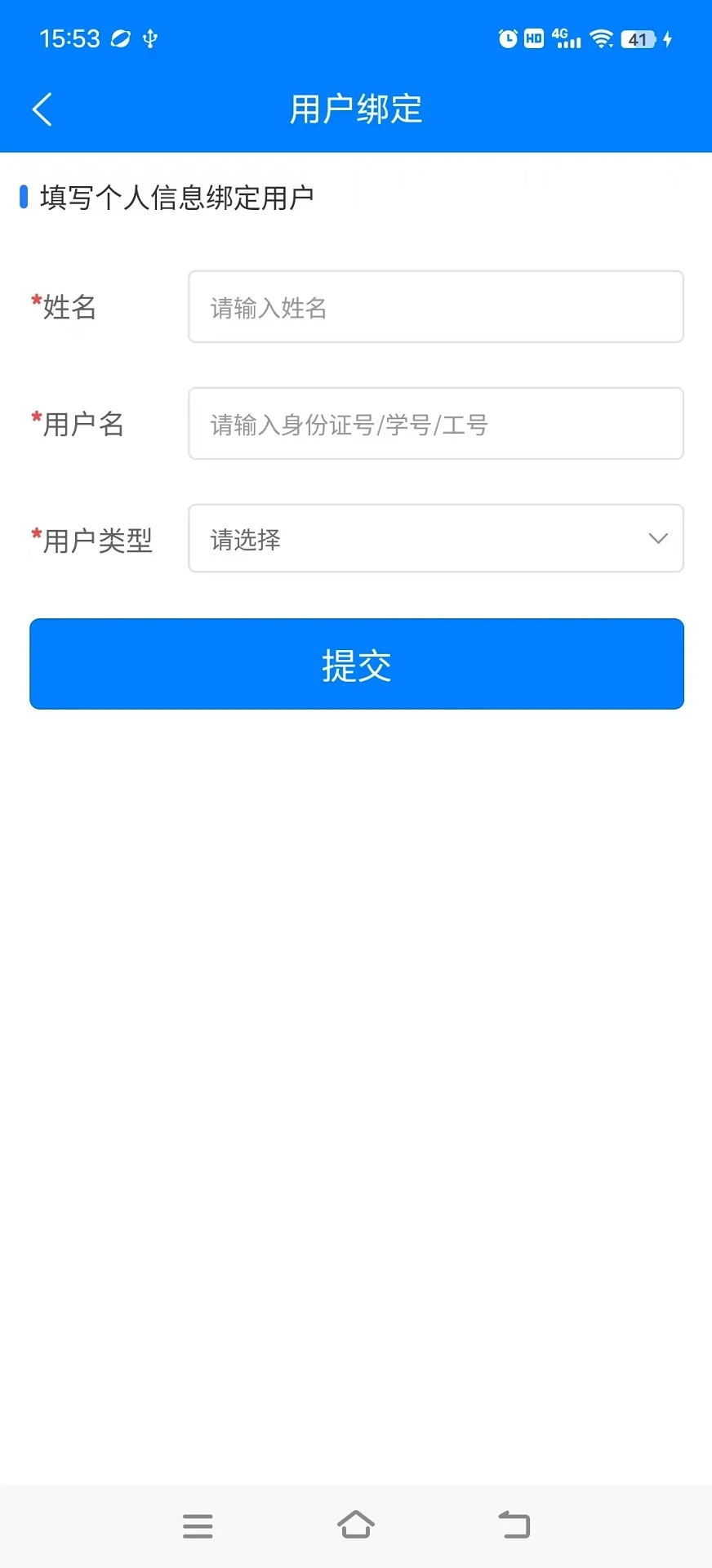
Task: Tap the Wi-Fi icon in the status bar
Action: (602, 38)
